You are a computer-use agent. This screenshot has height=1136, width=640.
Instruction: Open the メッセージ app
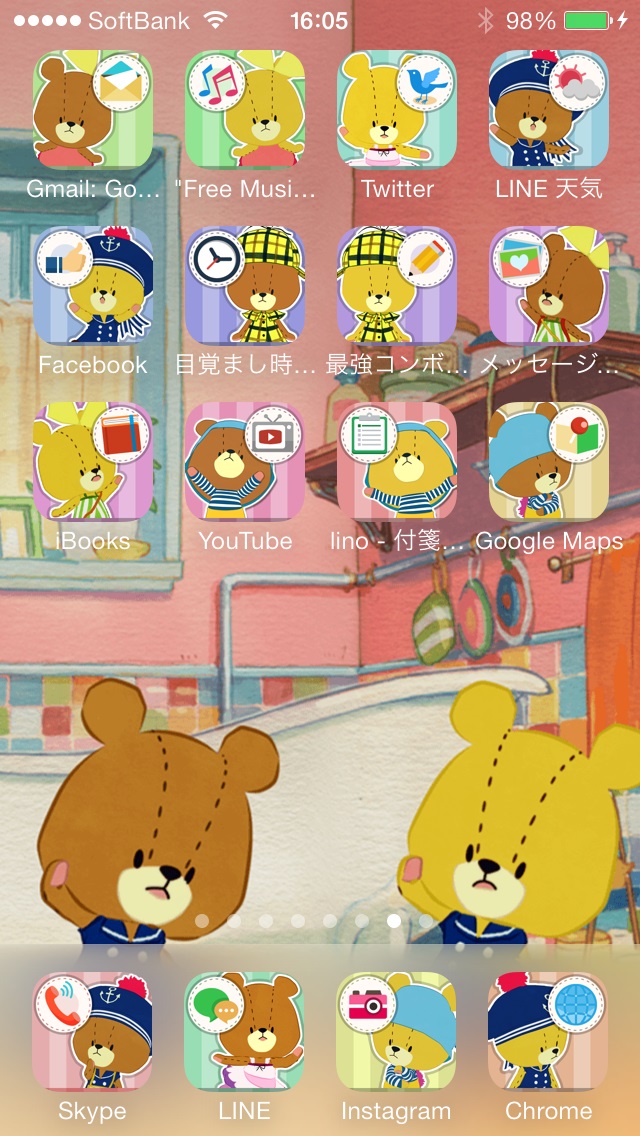(x=548, y=286)
